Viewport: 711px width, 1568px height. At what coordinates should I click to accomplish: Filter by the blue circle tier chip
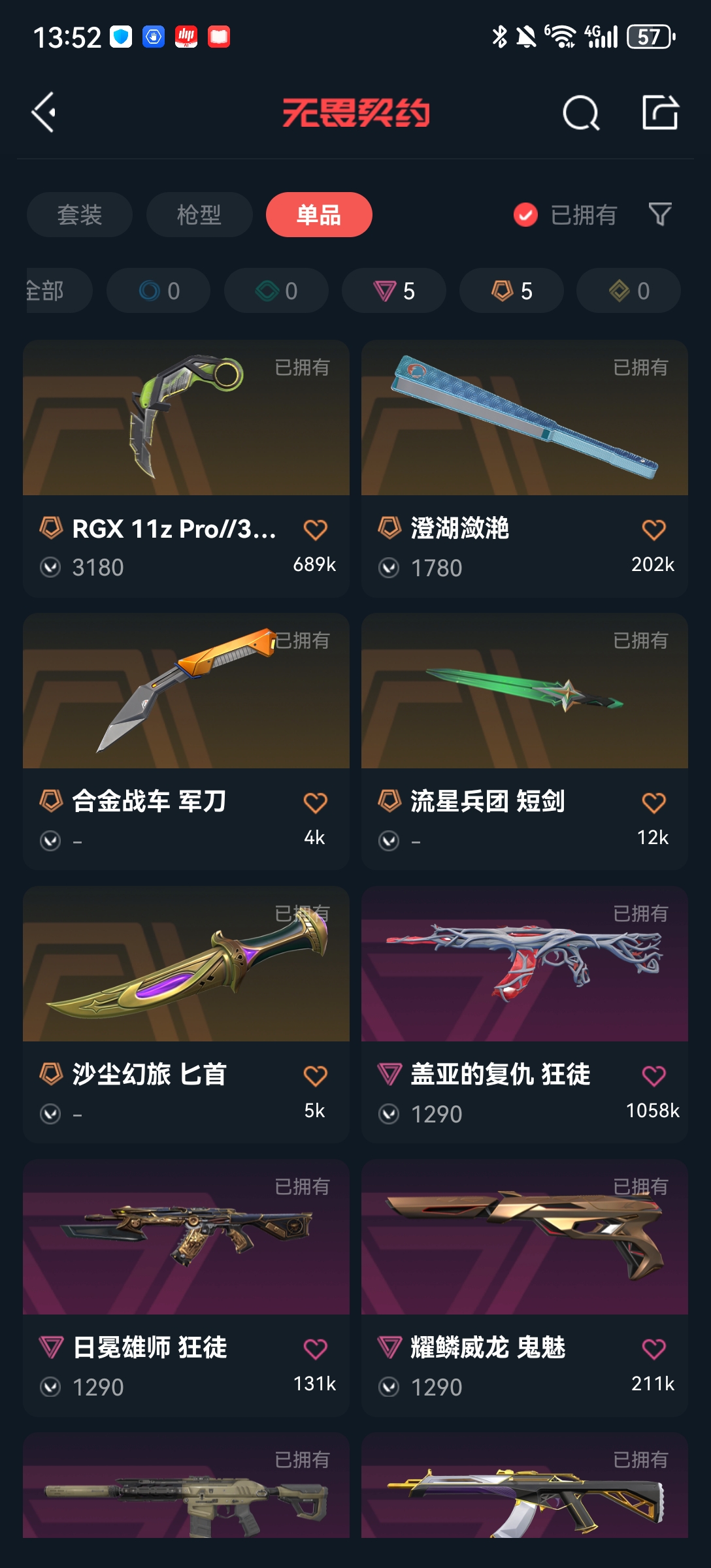pos(159,291)
